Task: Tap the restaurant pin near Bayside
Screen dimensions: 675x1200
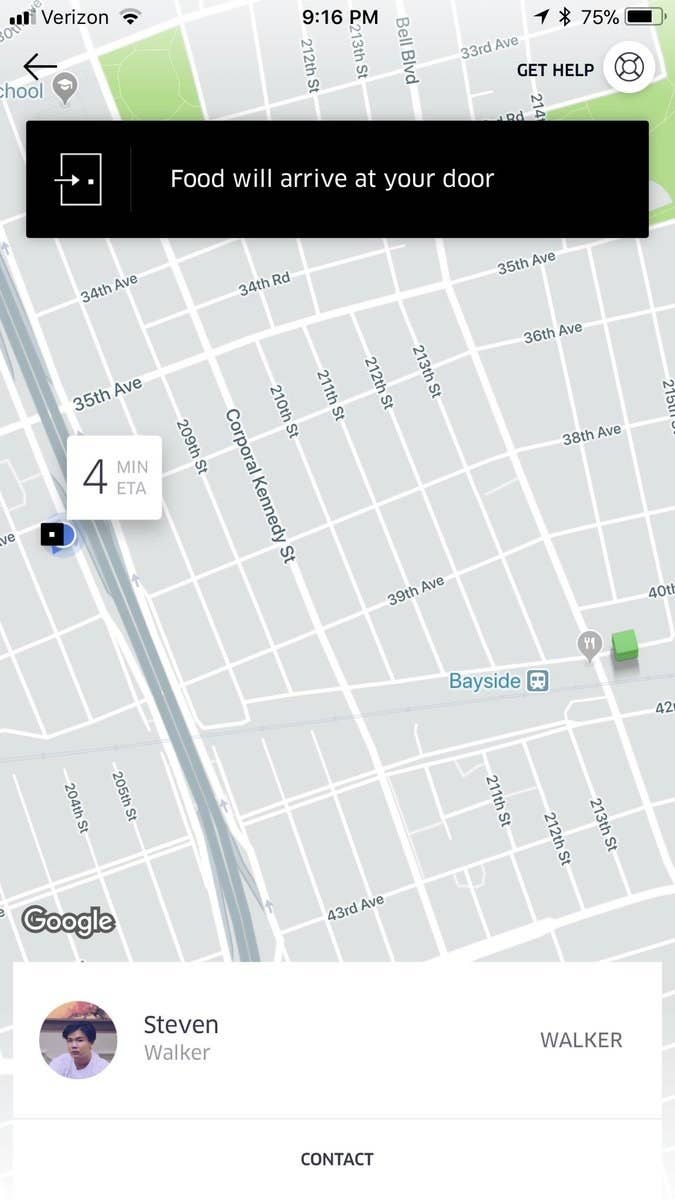Action: (x=590, y=645)
